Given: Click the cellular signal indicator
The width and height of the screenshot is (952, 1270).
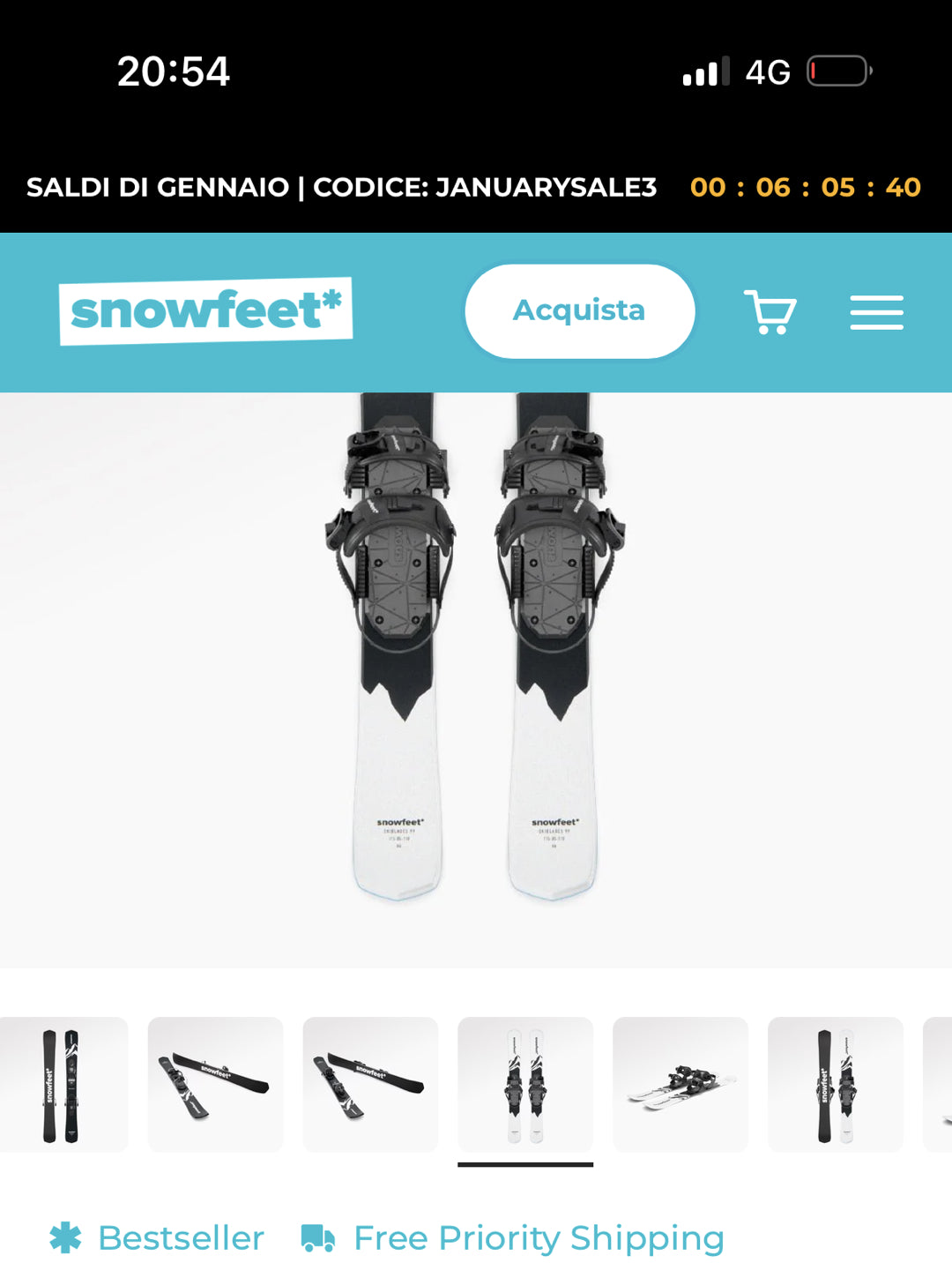Looking at the screenshot, I should pos(701,73).
